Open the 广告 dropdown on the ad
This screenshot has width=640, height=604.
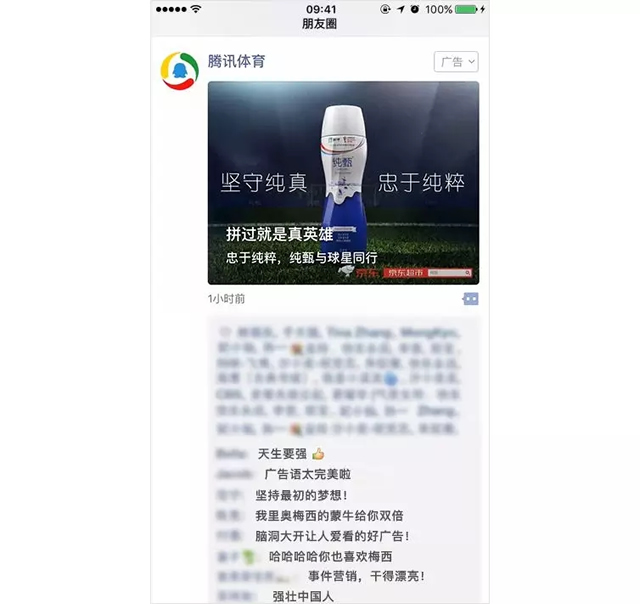tap(456, 62)
